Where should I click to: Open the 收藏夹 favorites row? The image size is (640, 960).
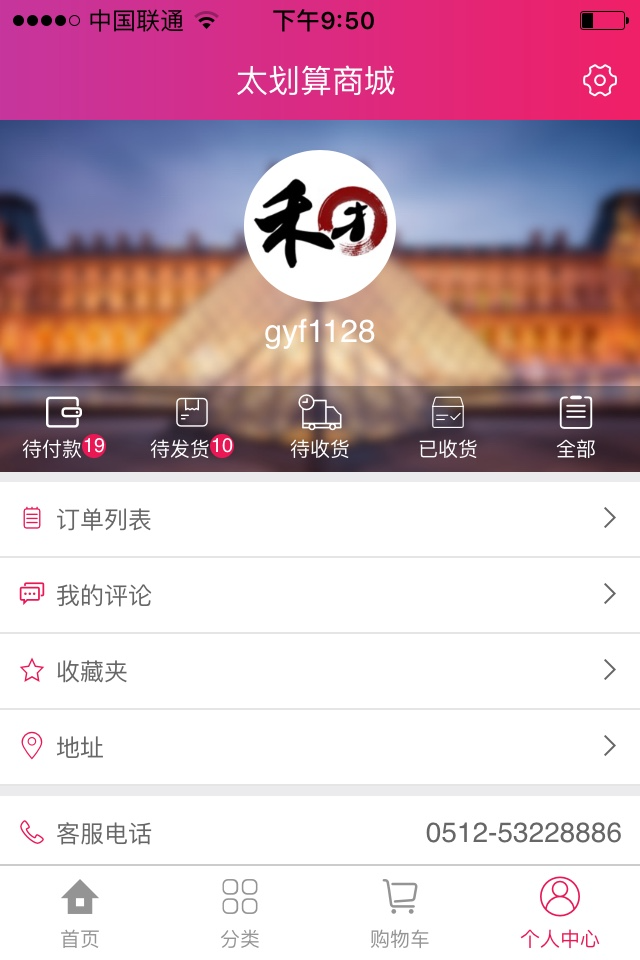(x=320, y=671)
